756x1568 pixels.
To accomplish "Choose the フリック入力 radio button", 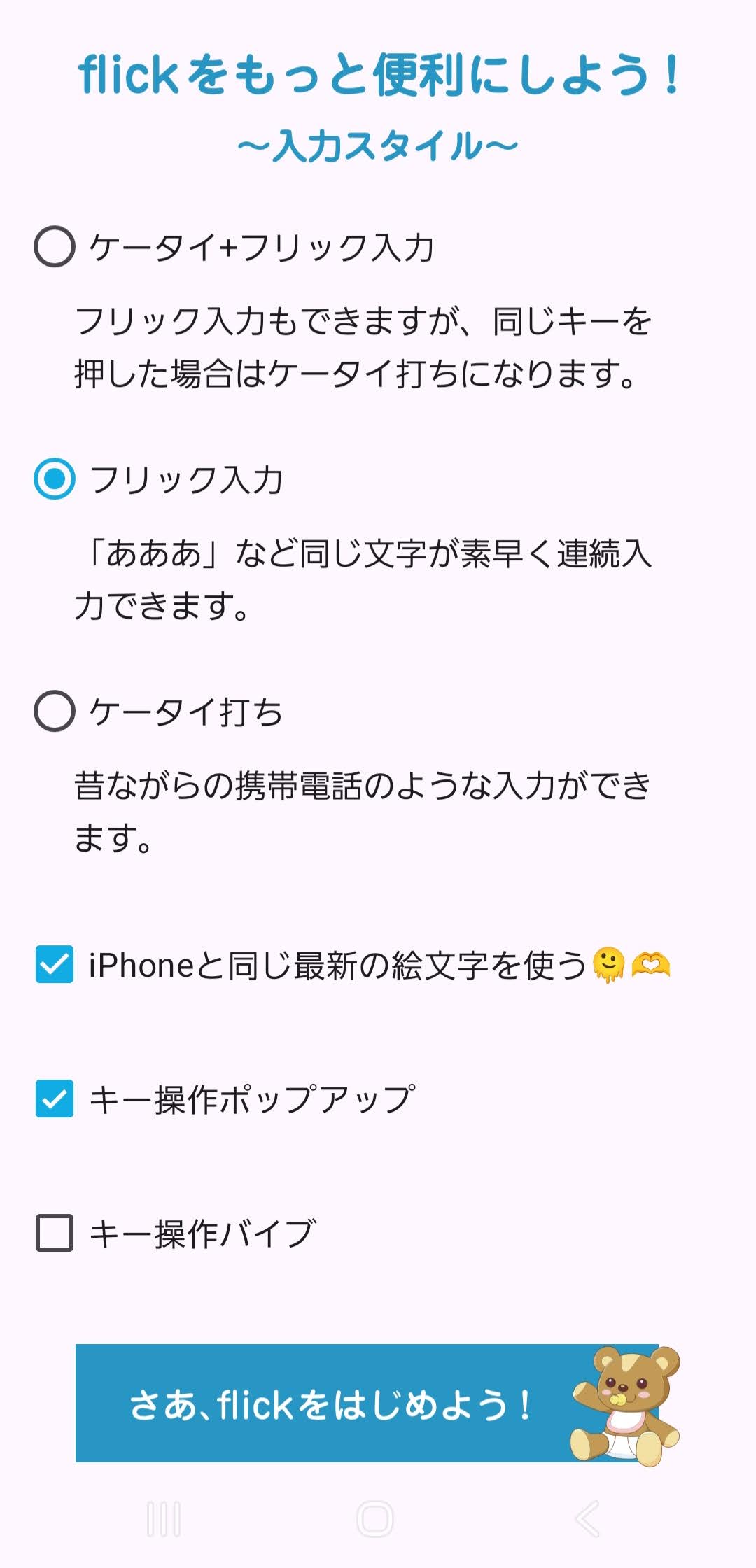I will pyautogui.click(x=55, y=479).
